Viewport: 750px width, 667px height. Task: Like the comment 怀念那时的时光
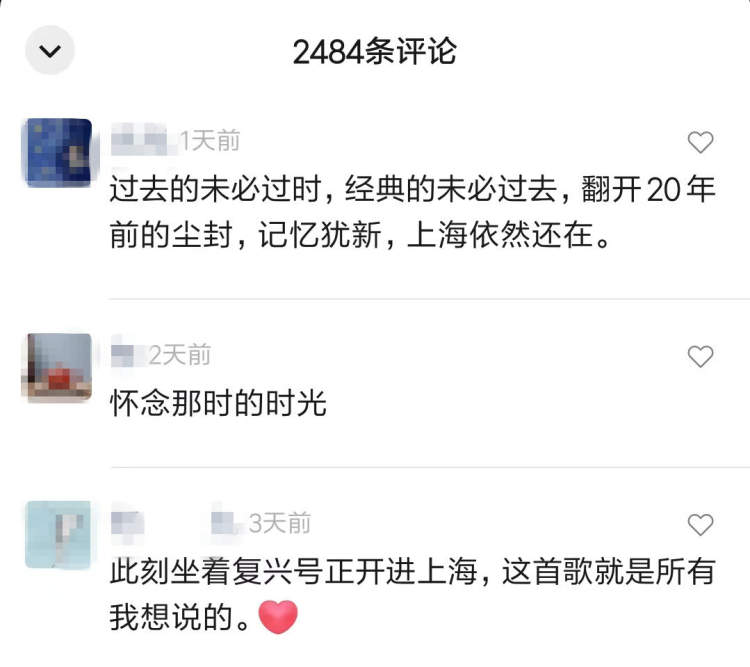701,356
